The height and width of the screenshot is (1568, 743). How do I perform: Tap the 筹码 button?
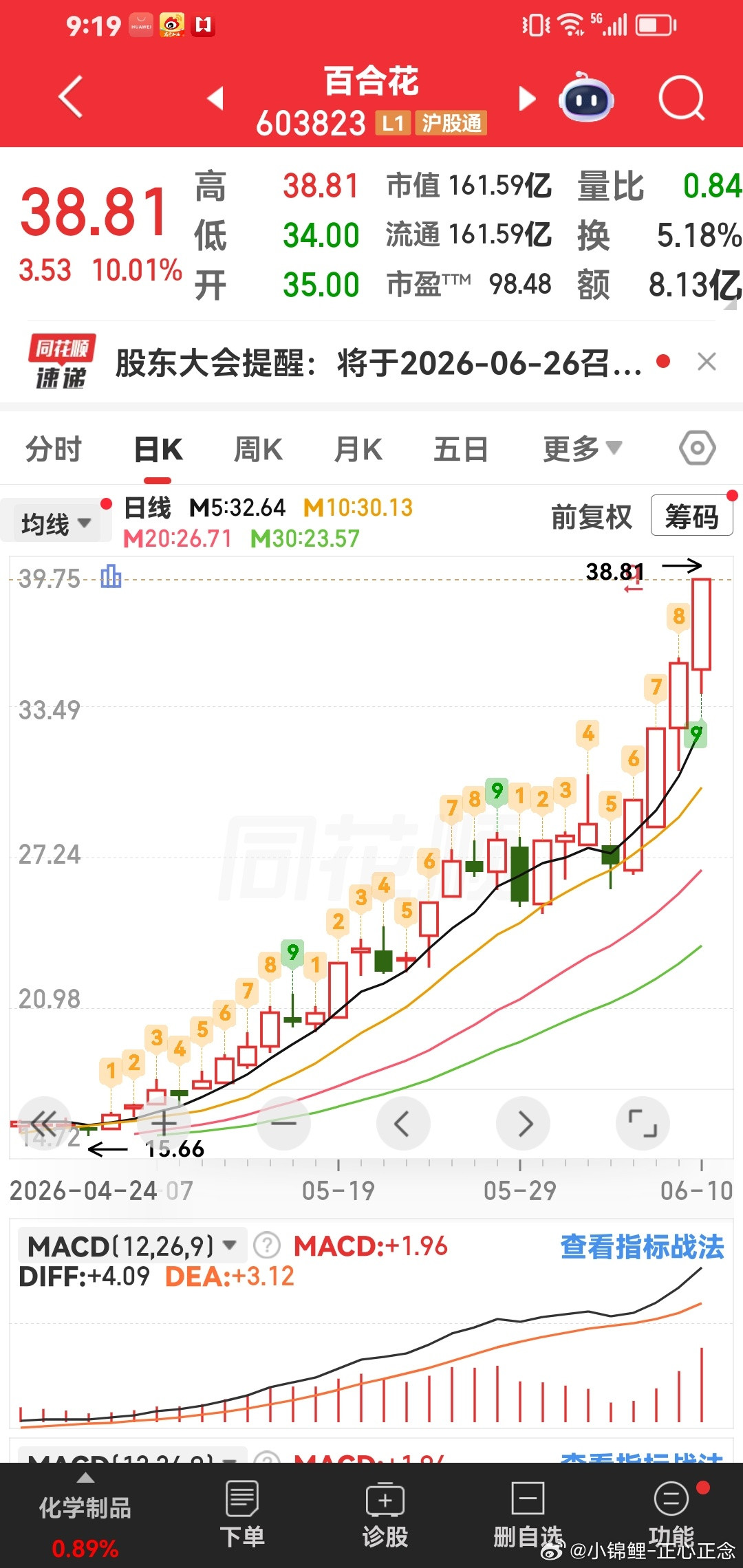tap(691, 516)
